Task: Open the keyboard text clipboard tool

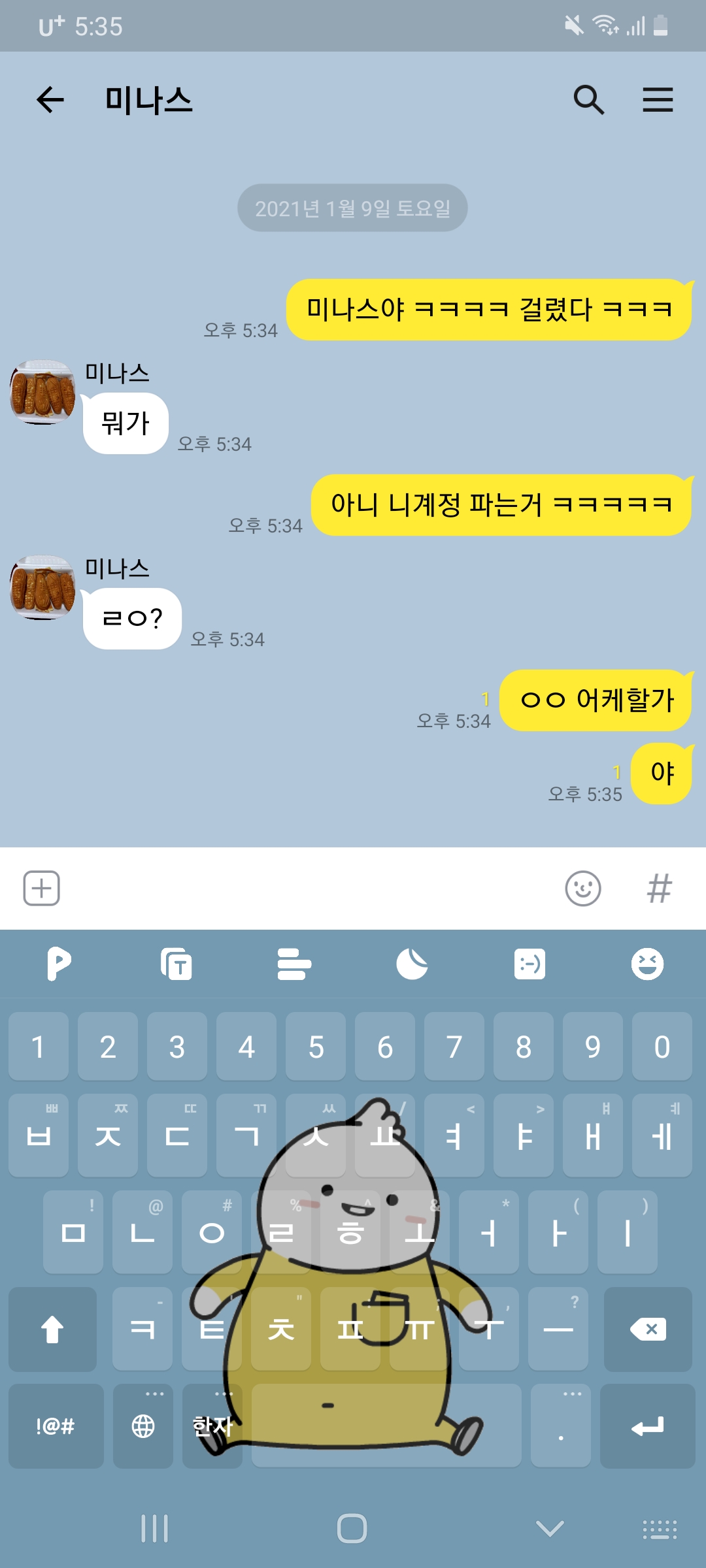Action: 176,964
